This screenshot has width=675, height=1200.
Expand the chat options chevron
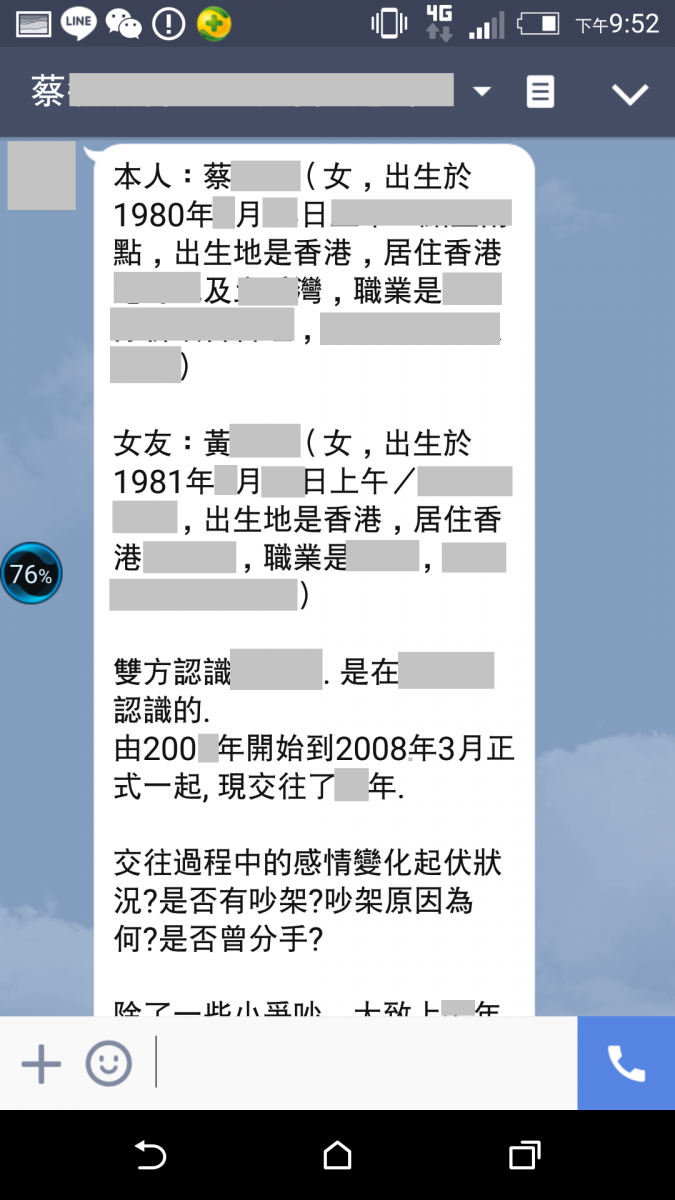pyautogui.click(x=630, y=94)
